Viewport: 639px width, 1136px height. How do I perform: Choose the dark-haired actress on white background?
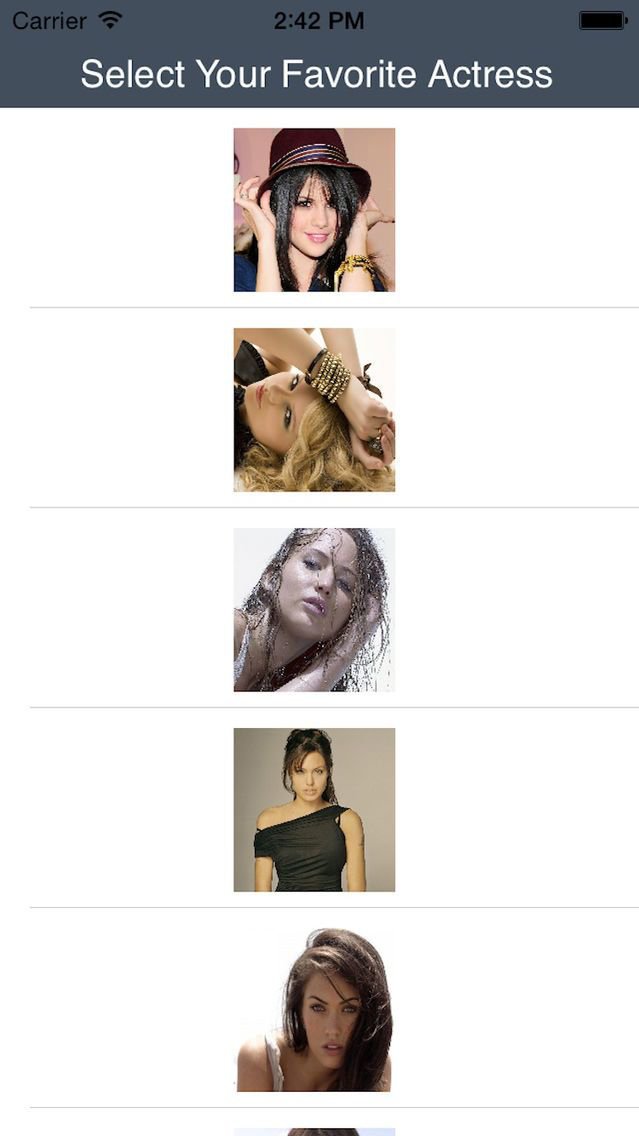tap(314, 1010)
